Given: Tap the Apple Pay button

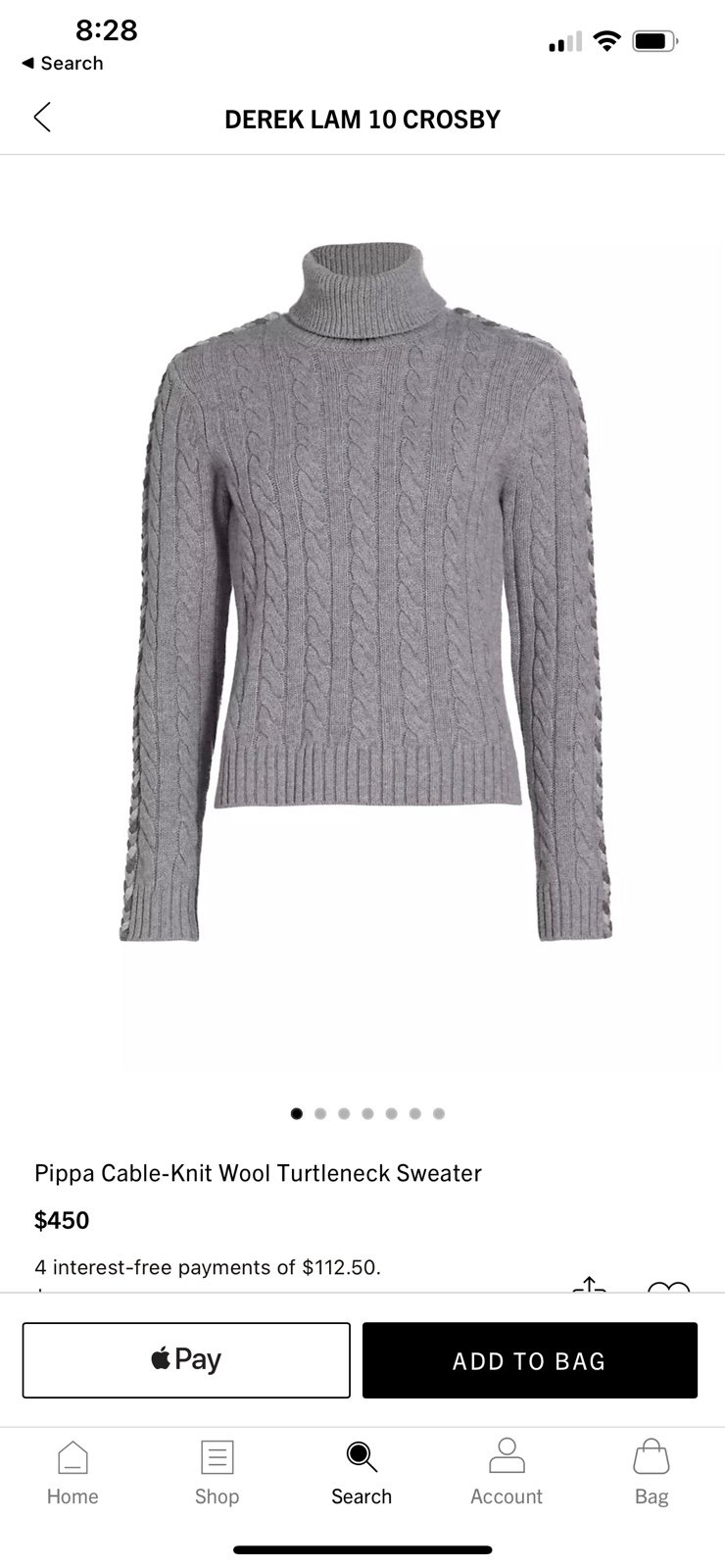Looking at the screenshot, I should (x=186, y=1360).
